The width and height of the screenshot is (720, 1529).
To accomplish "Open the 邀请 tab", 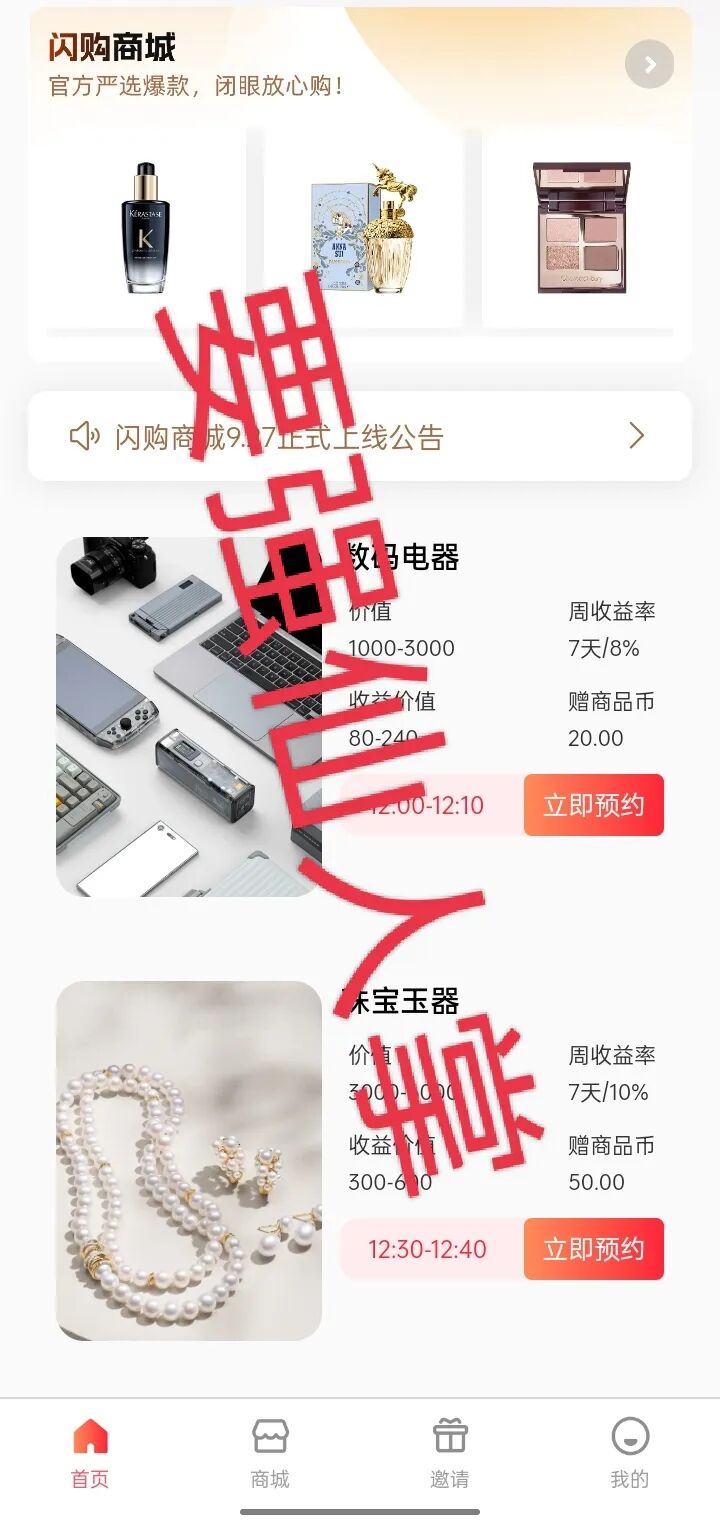I will [450, 1453].
